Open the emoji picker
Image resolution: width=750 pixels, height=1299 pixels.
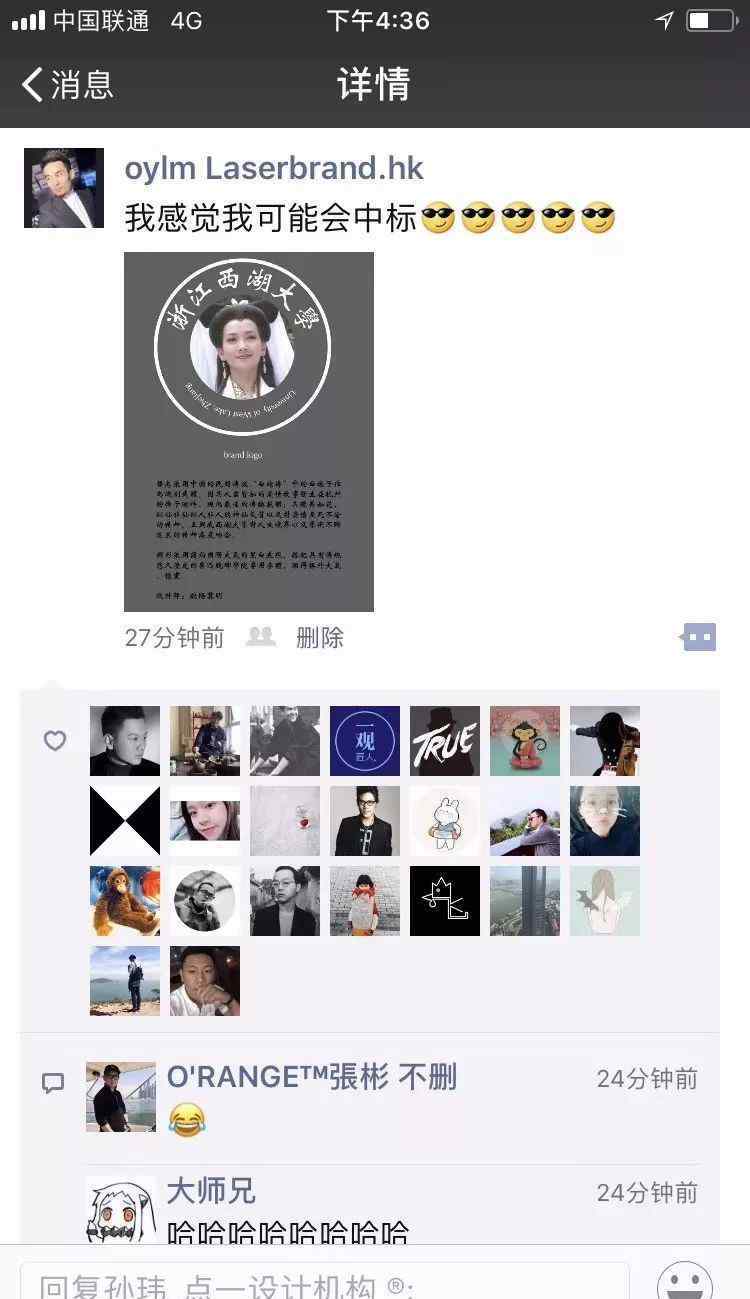(x=685, y=1280)
